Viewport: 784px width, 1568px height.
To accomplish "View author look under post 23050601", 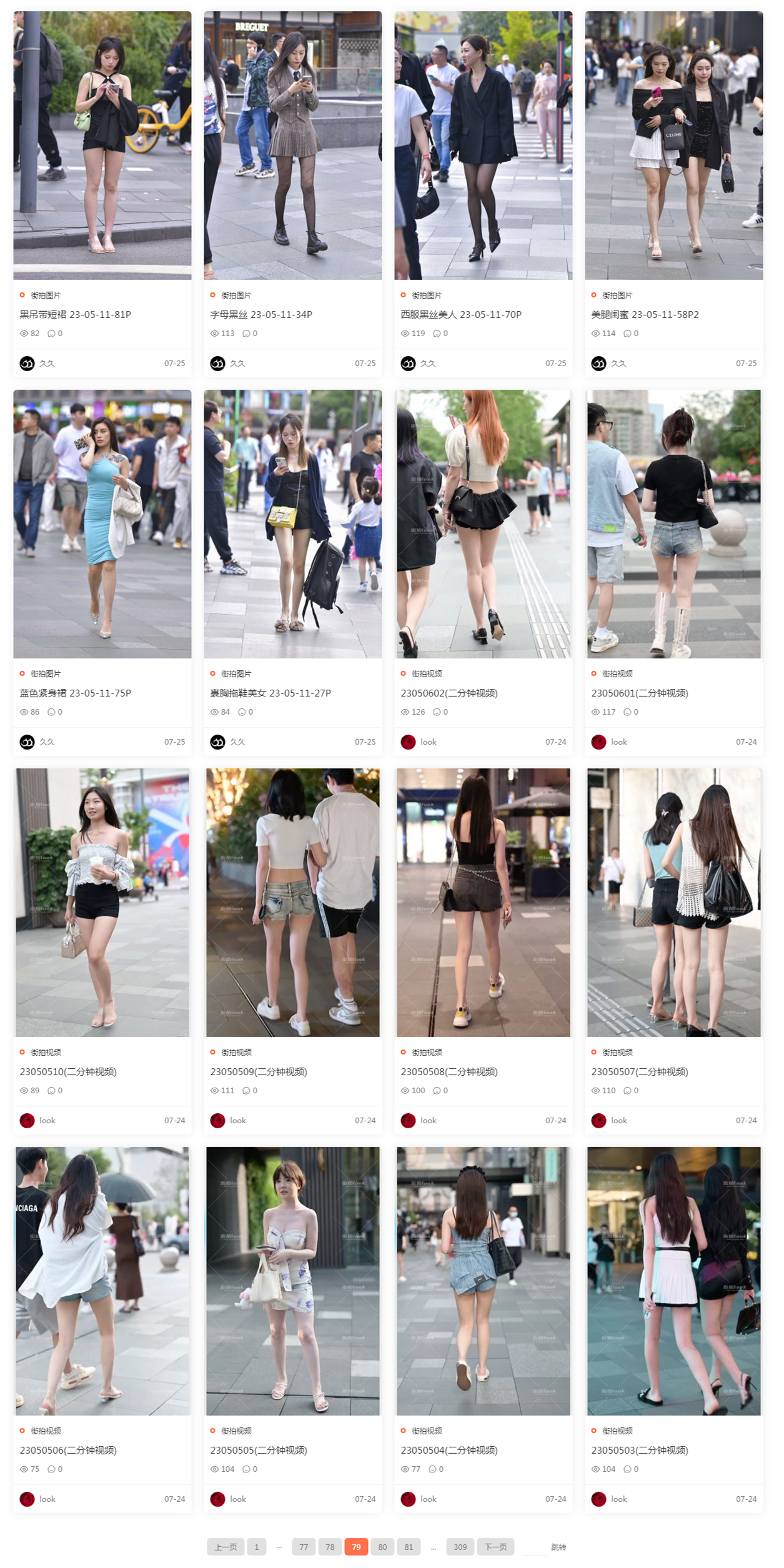I will coord(618,742).
